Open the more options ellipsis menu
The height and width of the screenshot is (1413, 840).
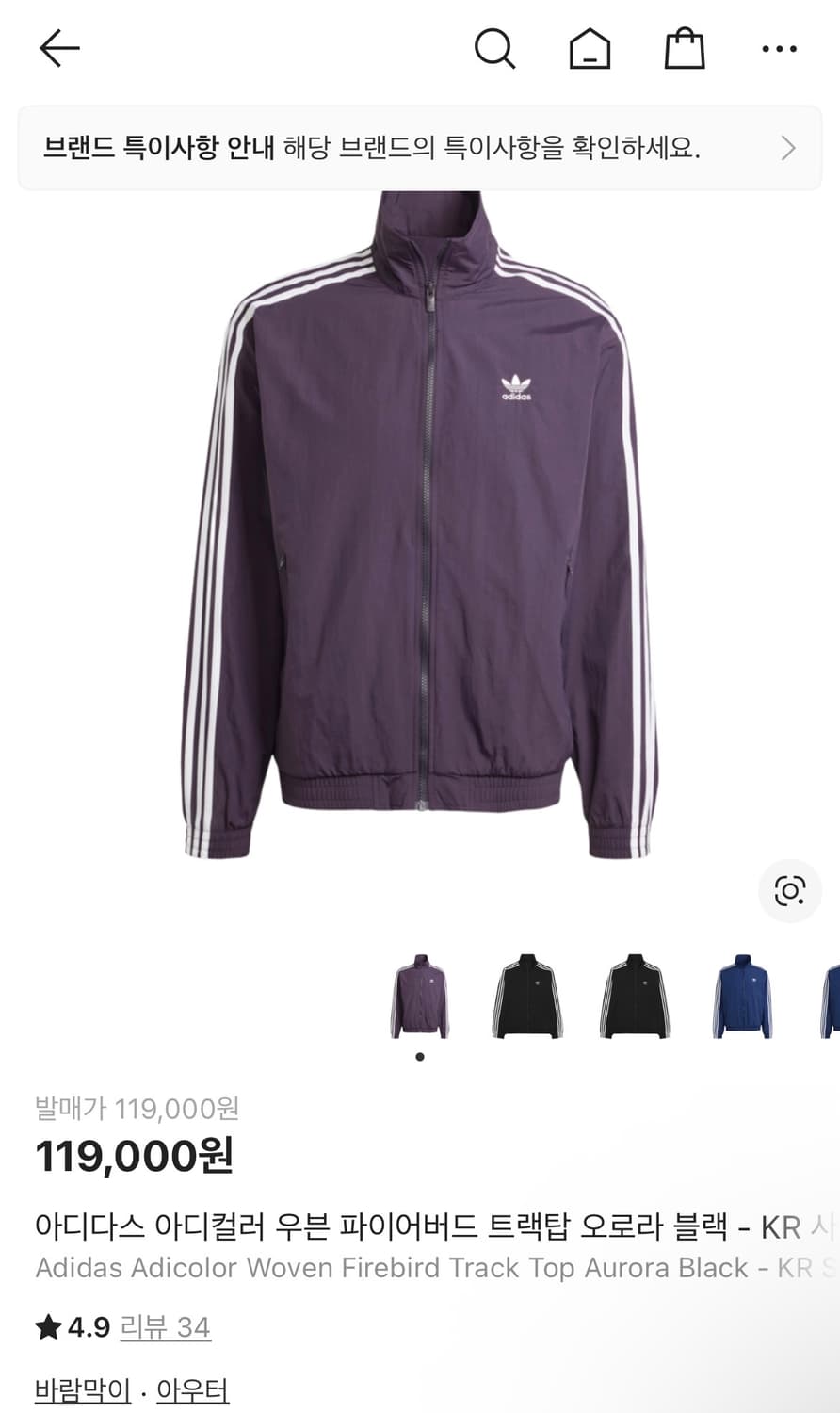pyautogui.click(x=779, y=49)
